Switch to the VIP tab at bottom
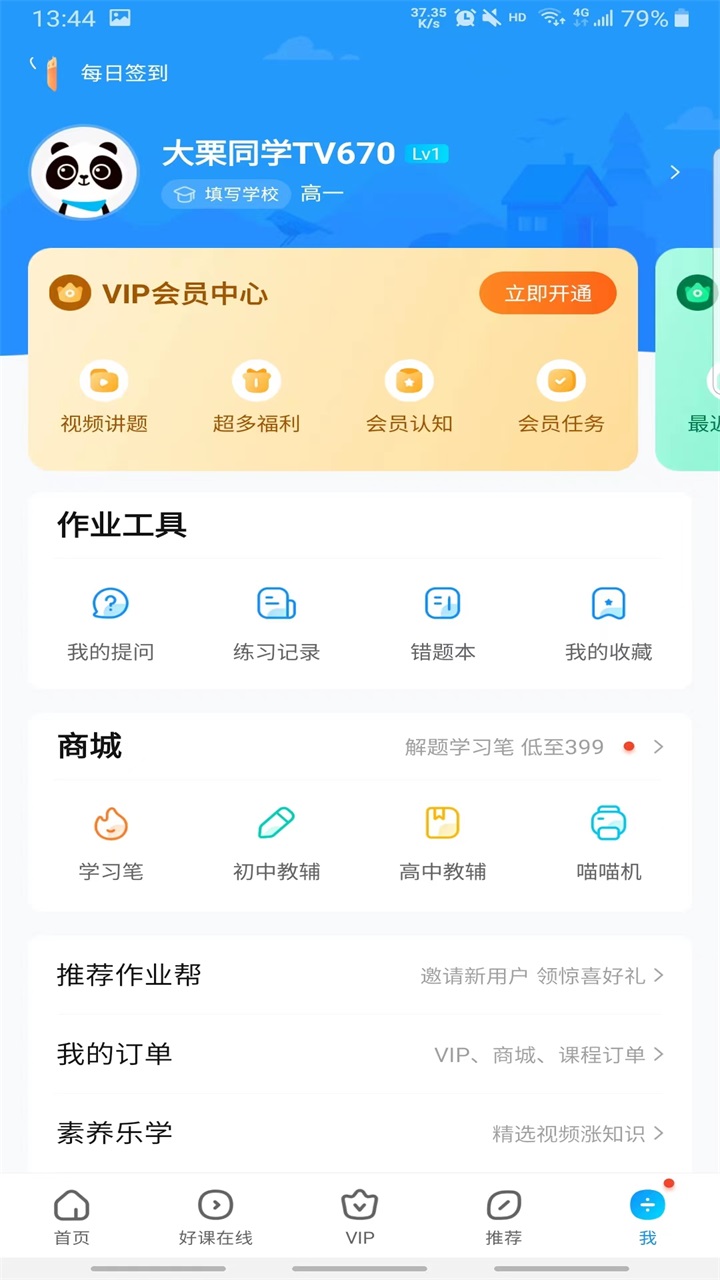720x1280 pixels. pyautogui.click(x=360, y=1215)
